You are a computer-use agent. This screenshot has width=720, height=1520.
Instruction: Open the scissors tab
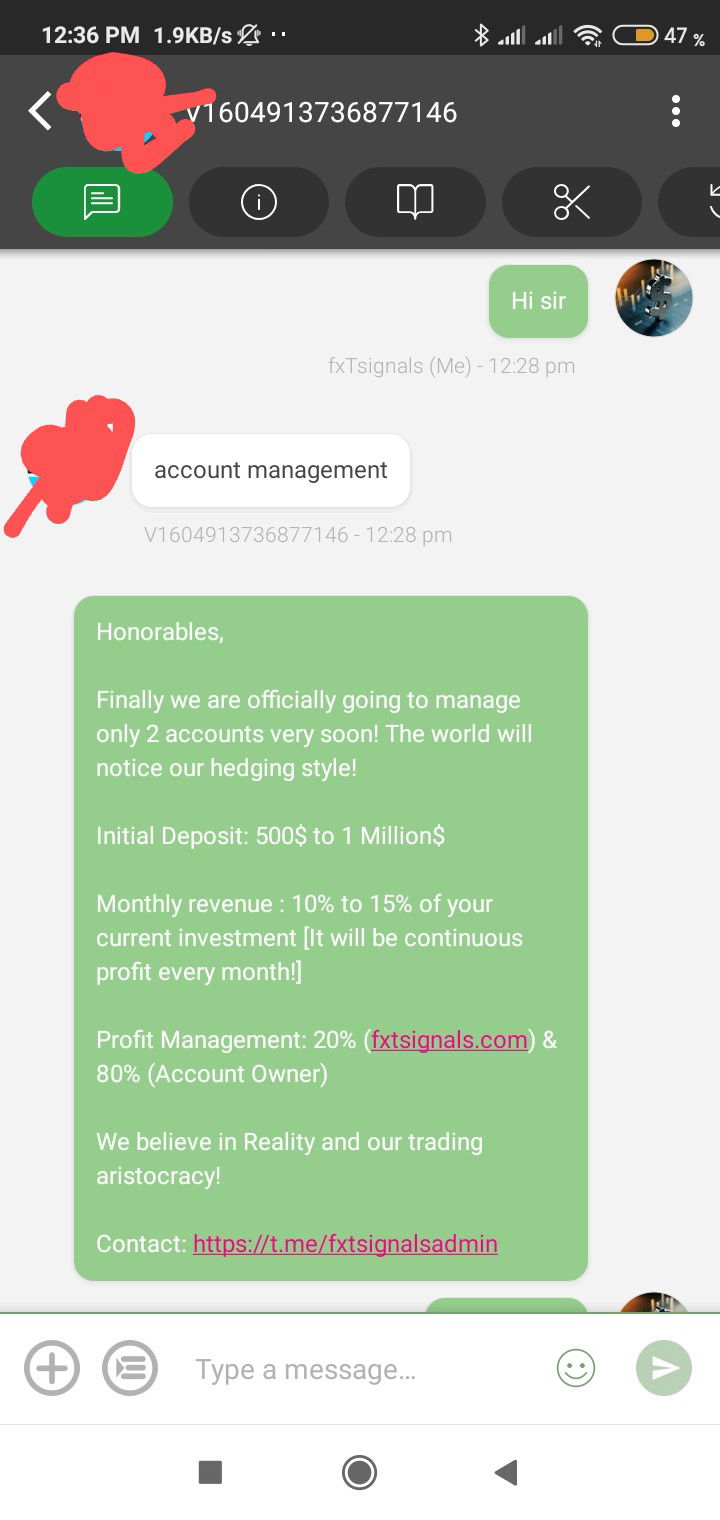pyautogui.click(x=572, y=202)
